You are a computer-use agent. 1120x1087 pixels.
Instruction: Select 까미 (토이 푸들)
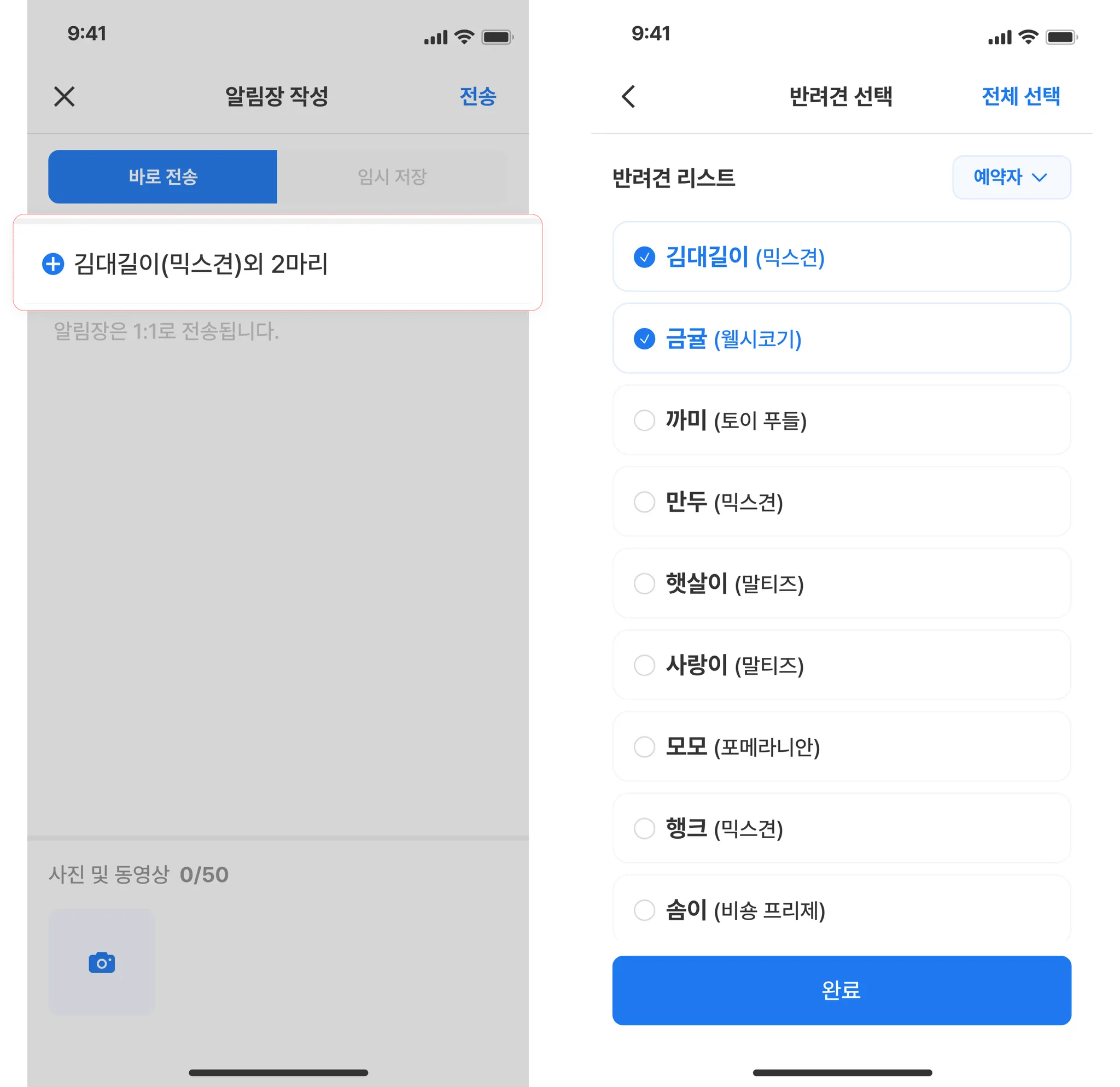(x=841, y=420)
